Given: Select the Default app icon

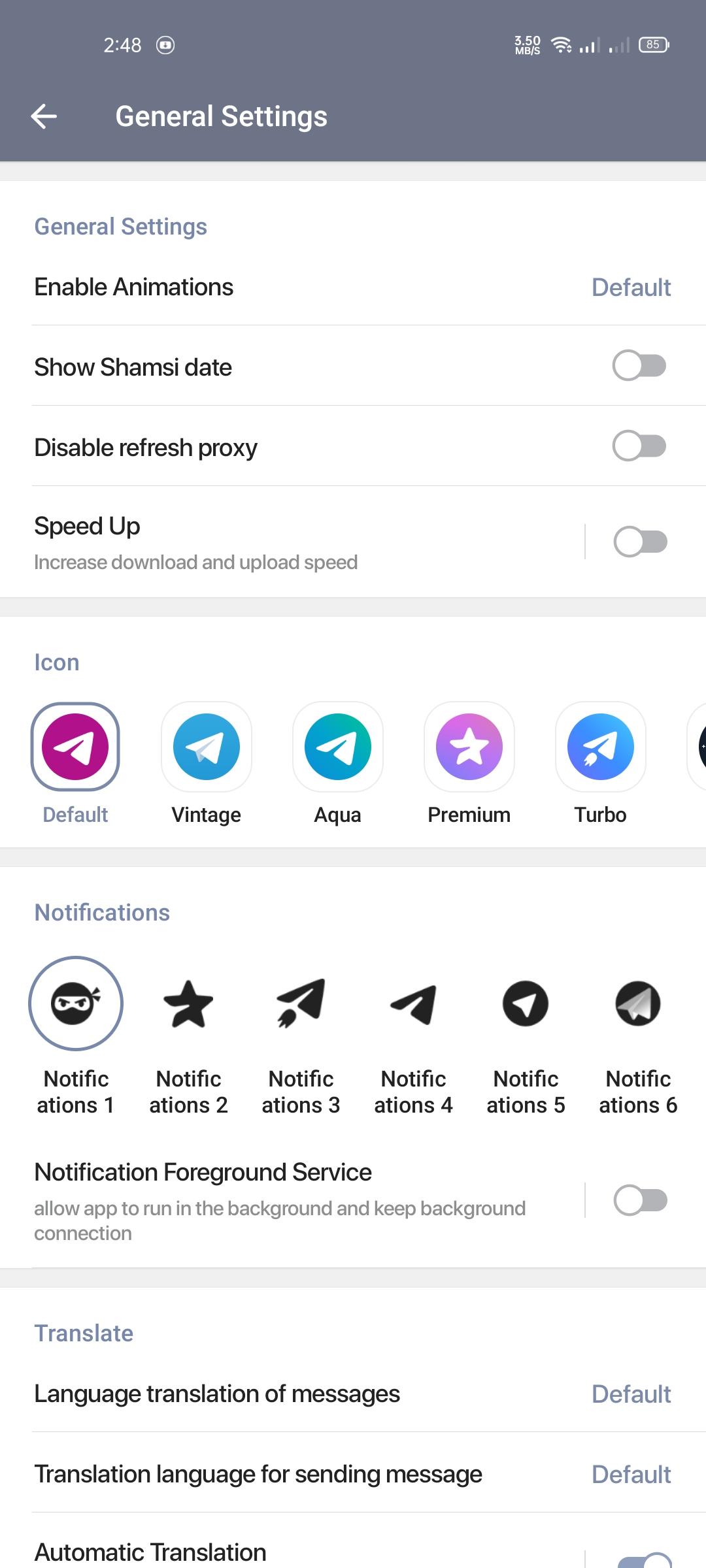Looking at the screenshot, I should point(75,747).
